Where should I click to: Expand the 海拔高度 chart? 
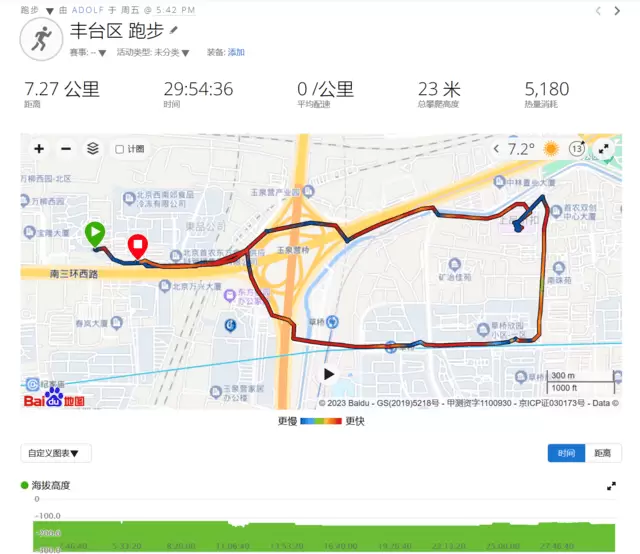pos(611,486)
